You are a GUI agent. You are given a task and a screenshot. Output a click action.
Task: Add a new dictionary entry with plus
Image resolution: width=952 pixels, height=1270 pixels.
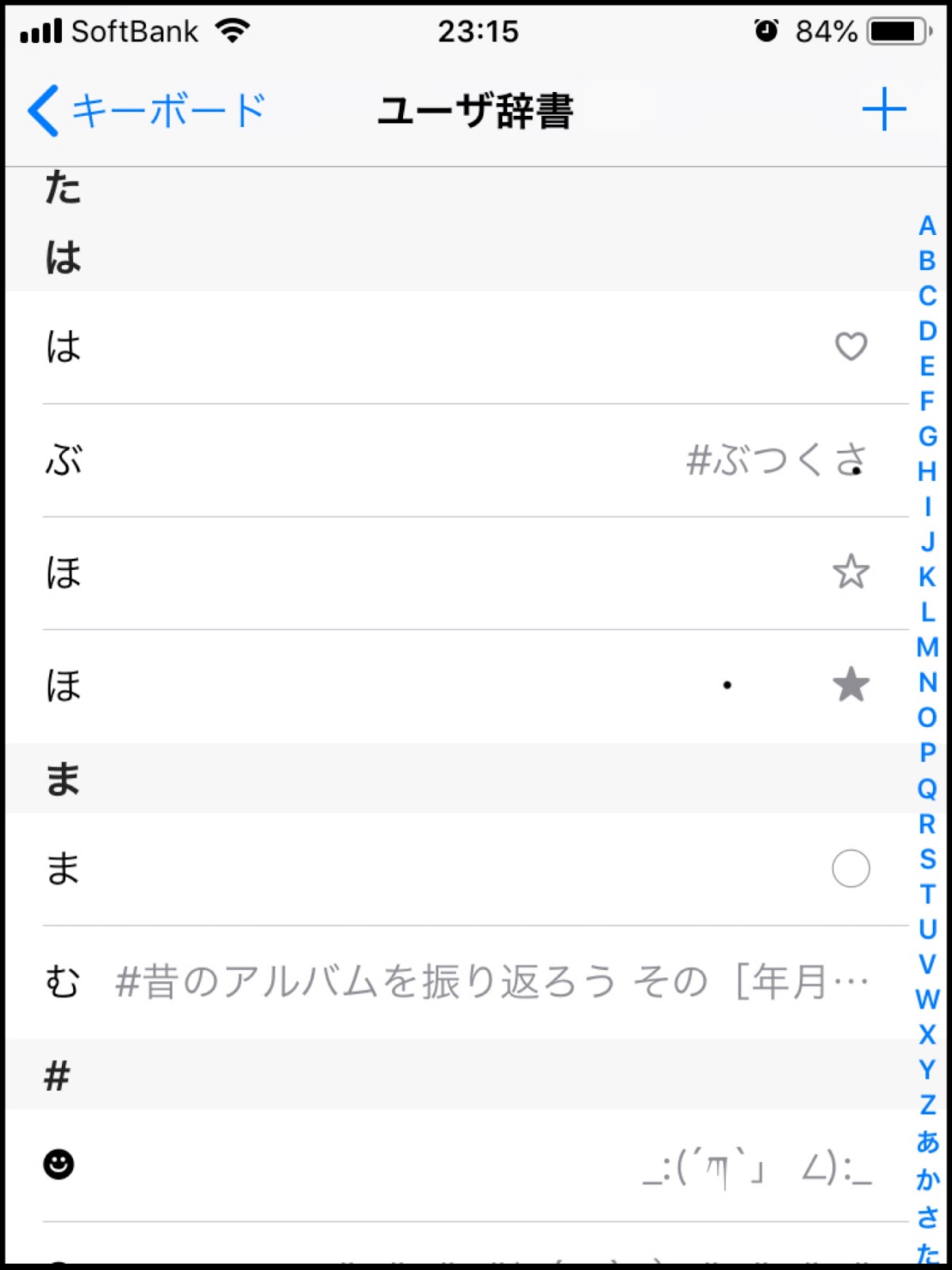[884, 110]
